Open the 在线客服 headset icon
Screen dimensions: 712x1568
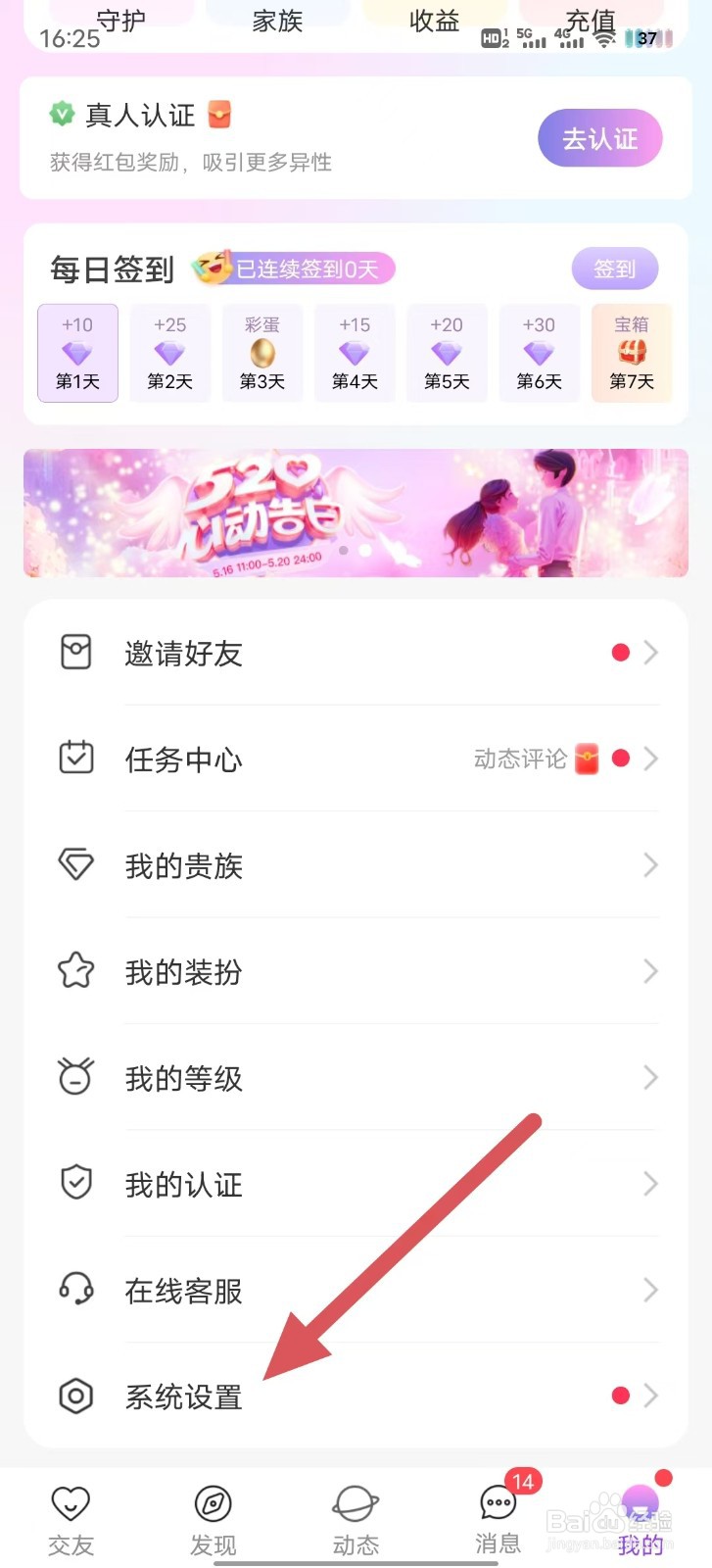(75, 1290)
